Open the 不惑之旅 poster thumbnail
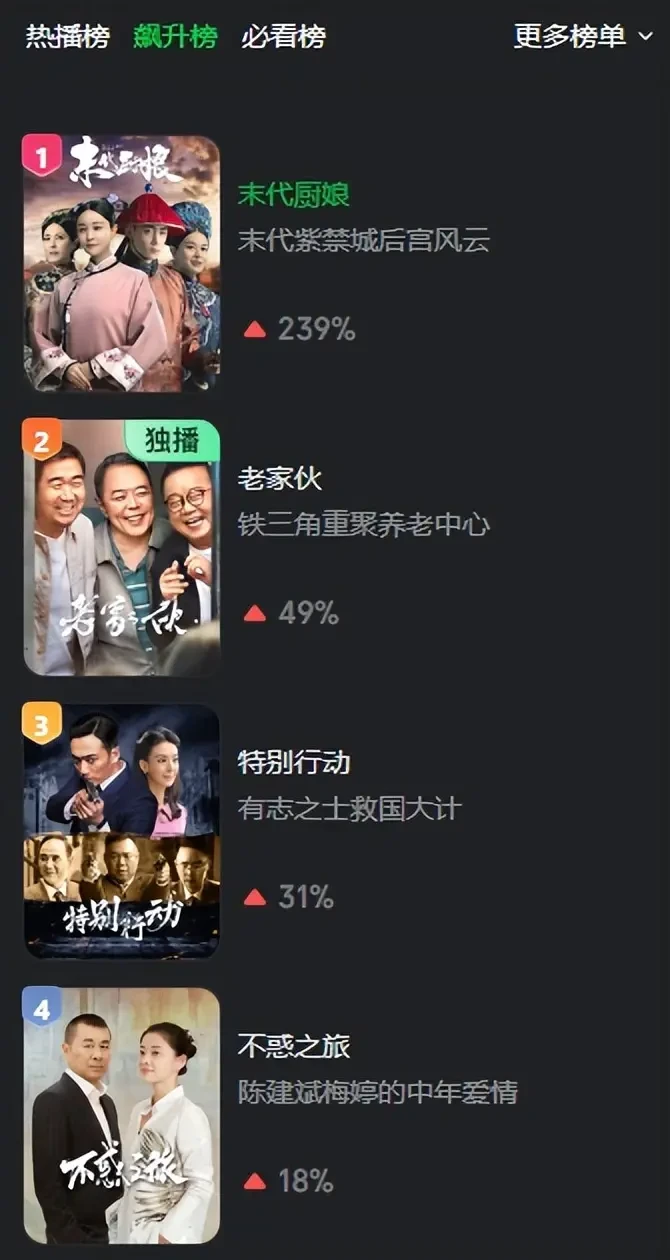The width and height of the screenshot is (670, 1260). (122, 1115)
